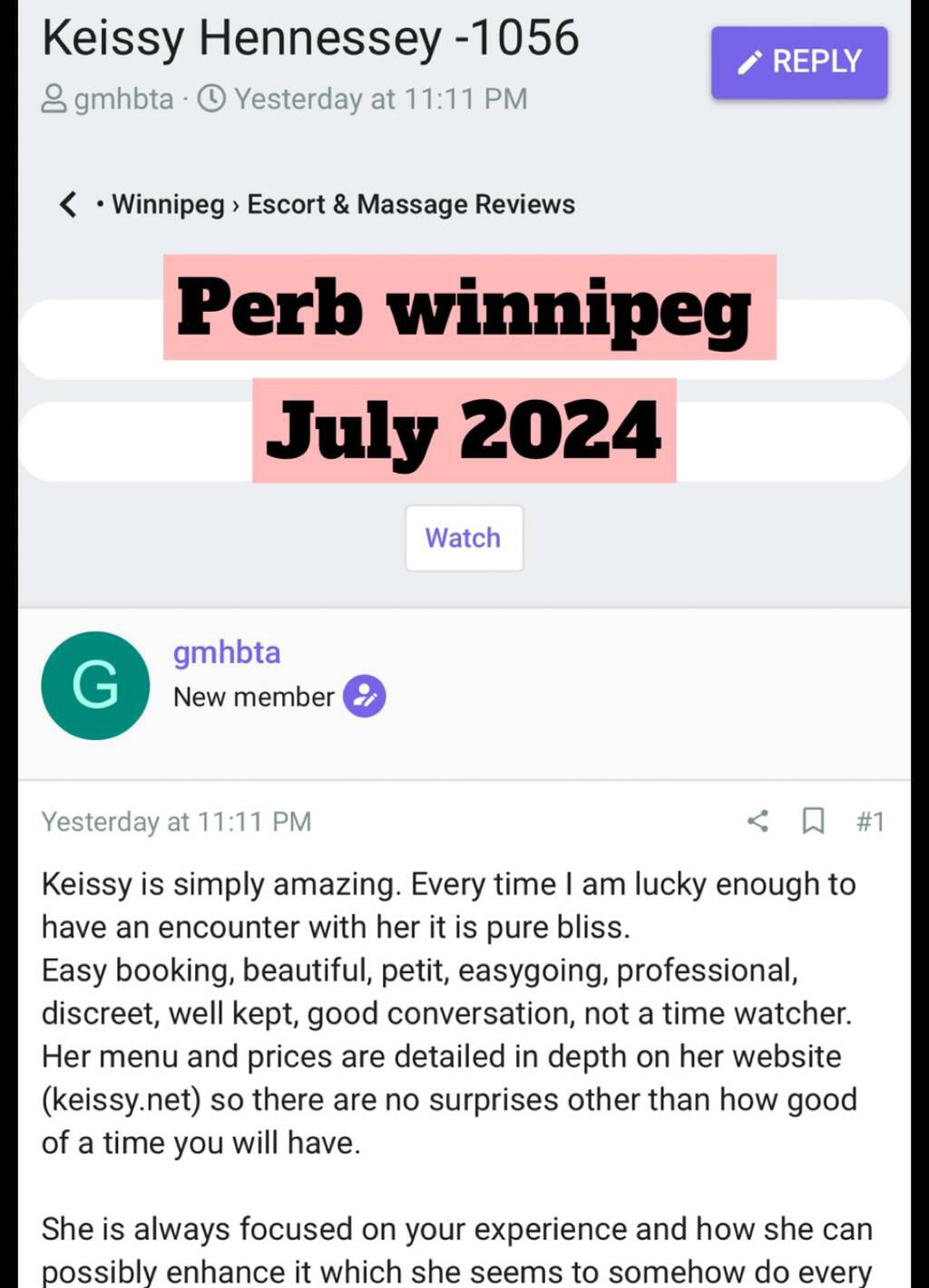Open thread starter gmhbta under the title
The height and width of the screenshot is (1288, 929).
point(122,98)
